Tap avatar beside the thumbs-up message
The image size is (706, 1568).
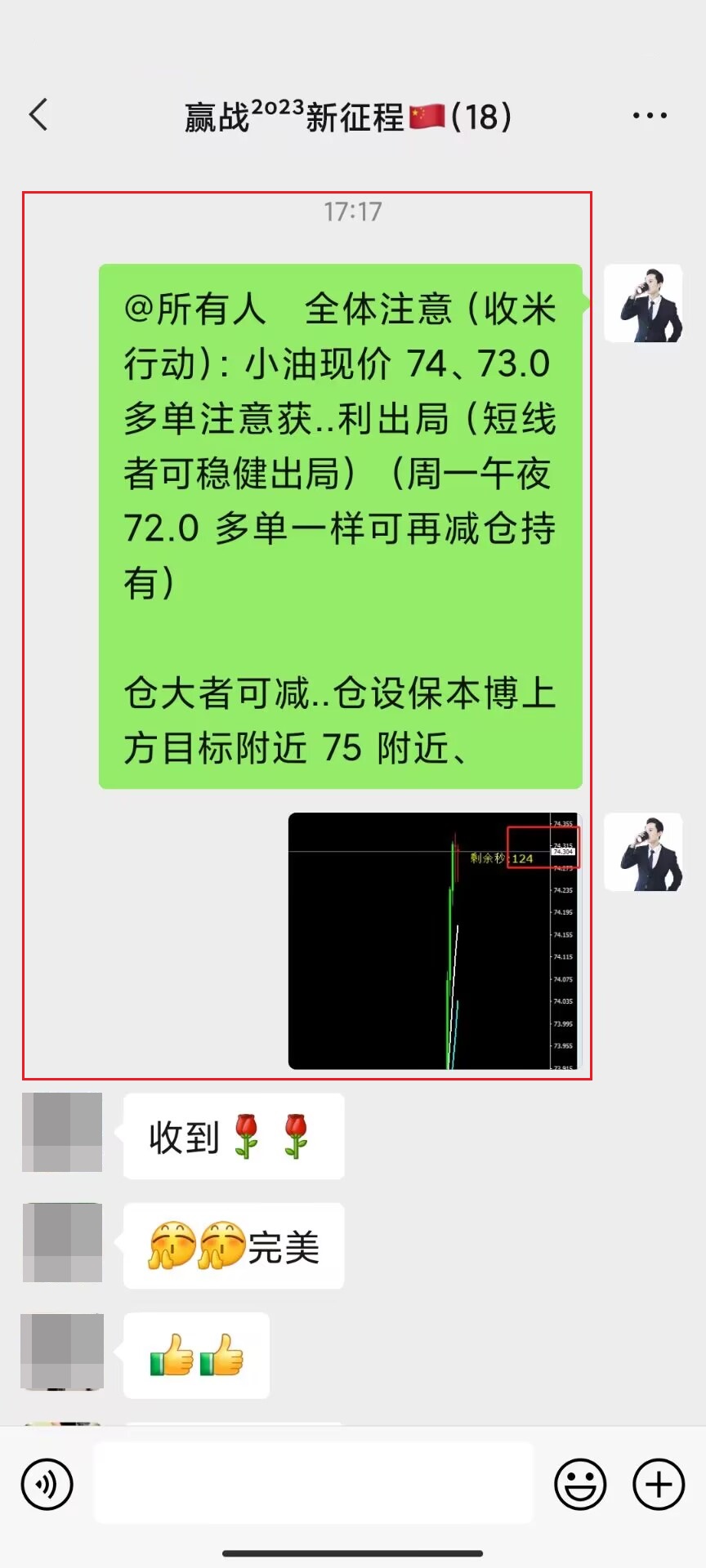[62, 1352]
